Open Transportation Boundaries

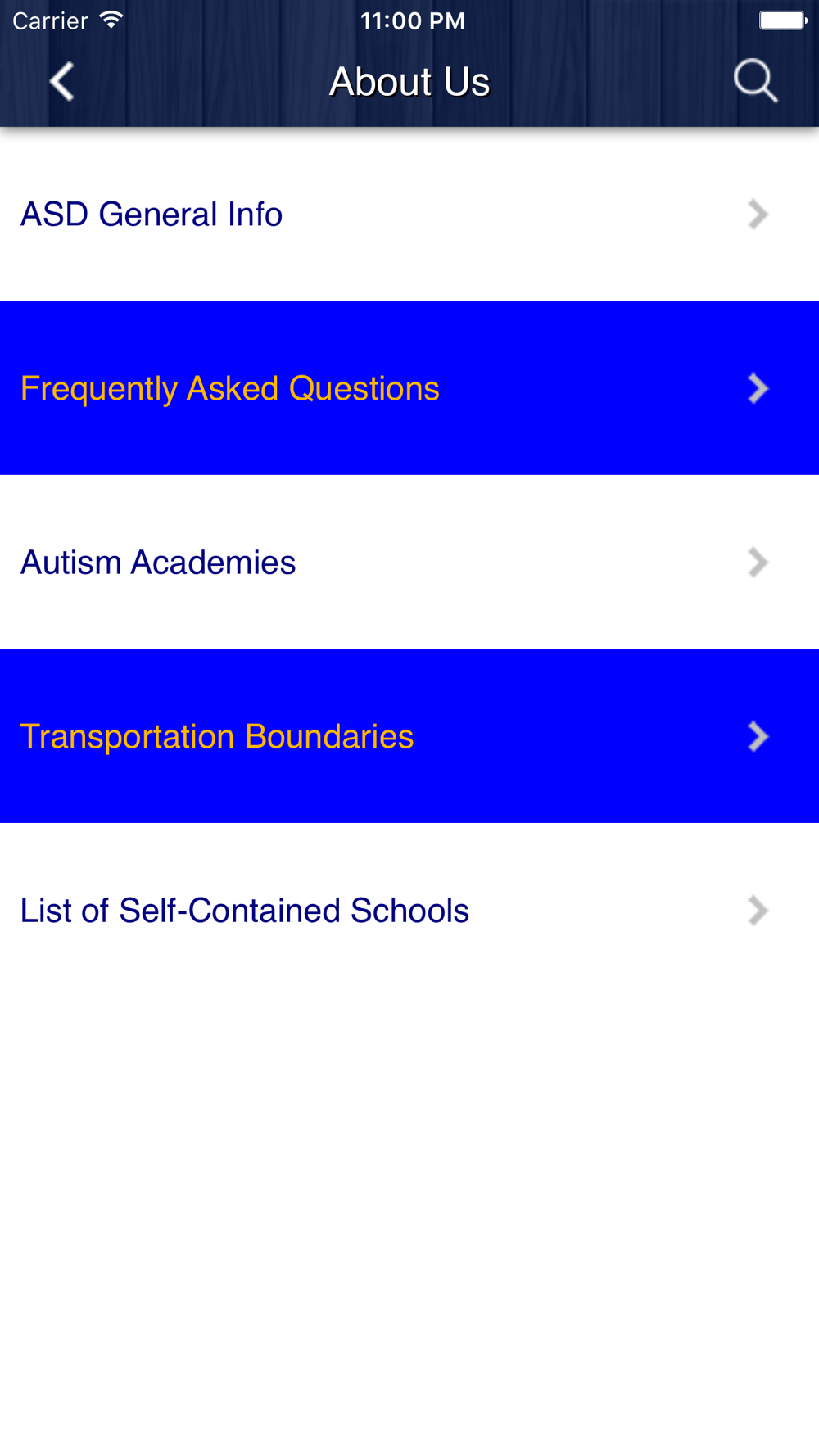coord(409,736)
